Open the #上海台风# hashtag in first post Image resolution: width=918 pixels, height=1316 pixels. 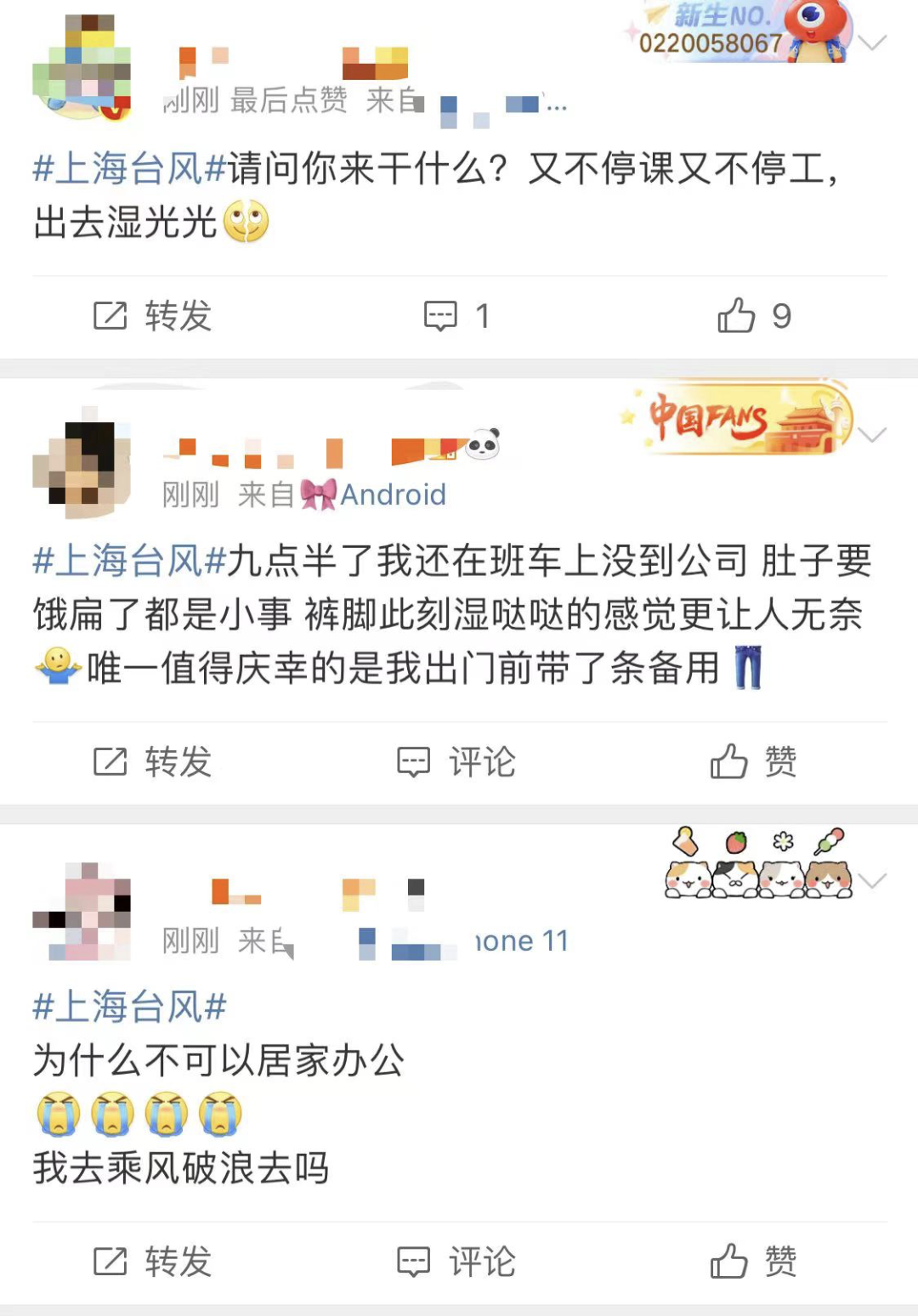(129, 168)
